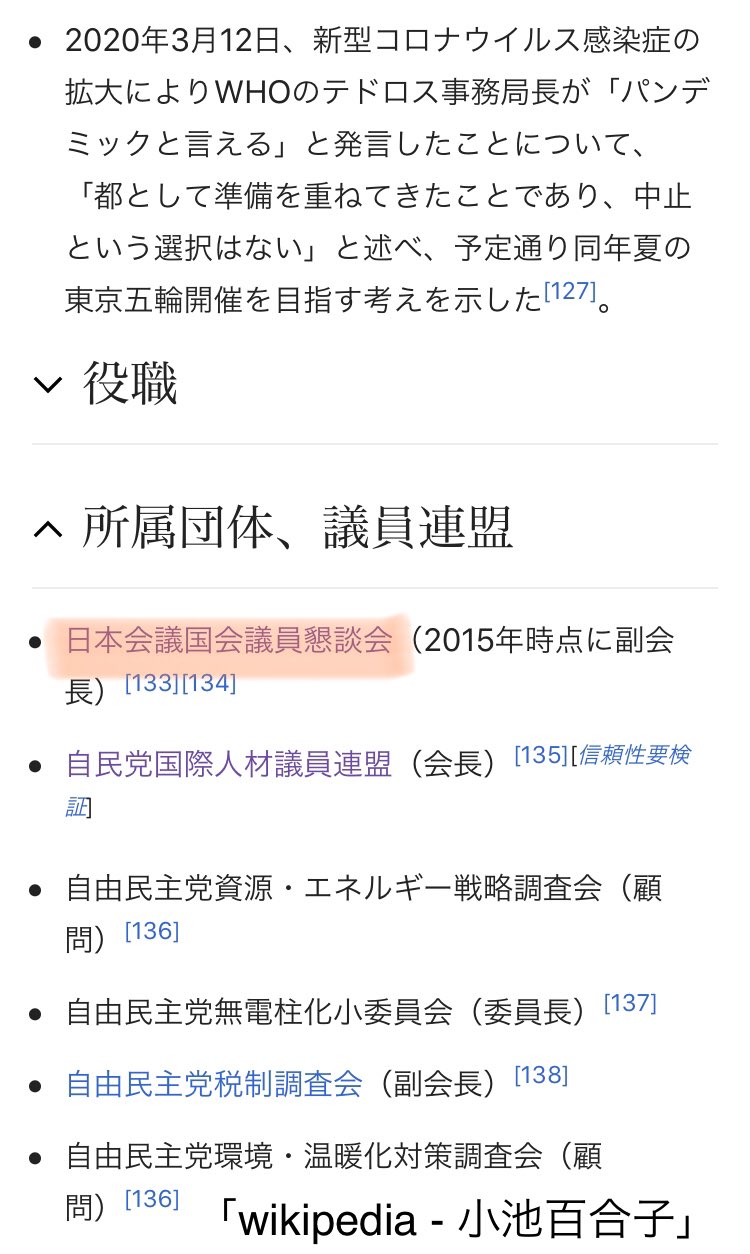Viewport: 750px width, 1254px height.
Task: Expand the 役職 section
Action: coord(105,385)
